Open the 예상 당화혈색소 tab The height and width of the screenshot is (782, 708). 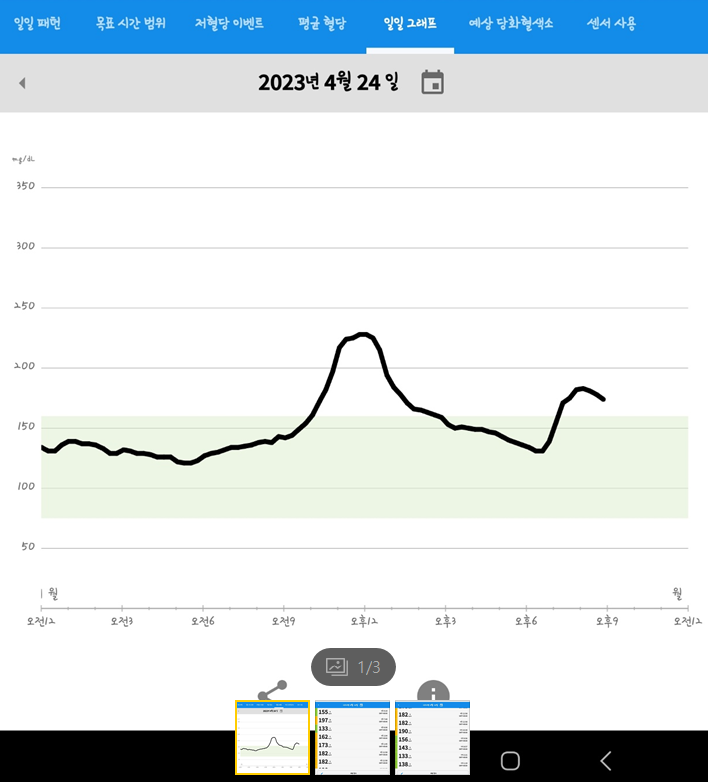pos(511,23)
